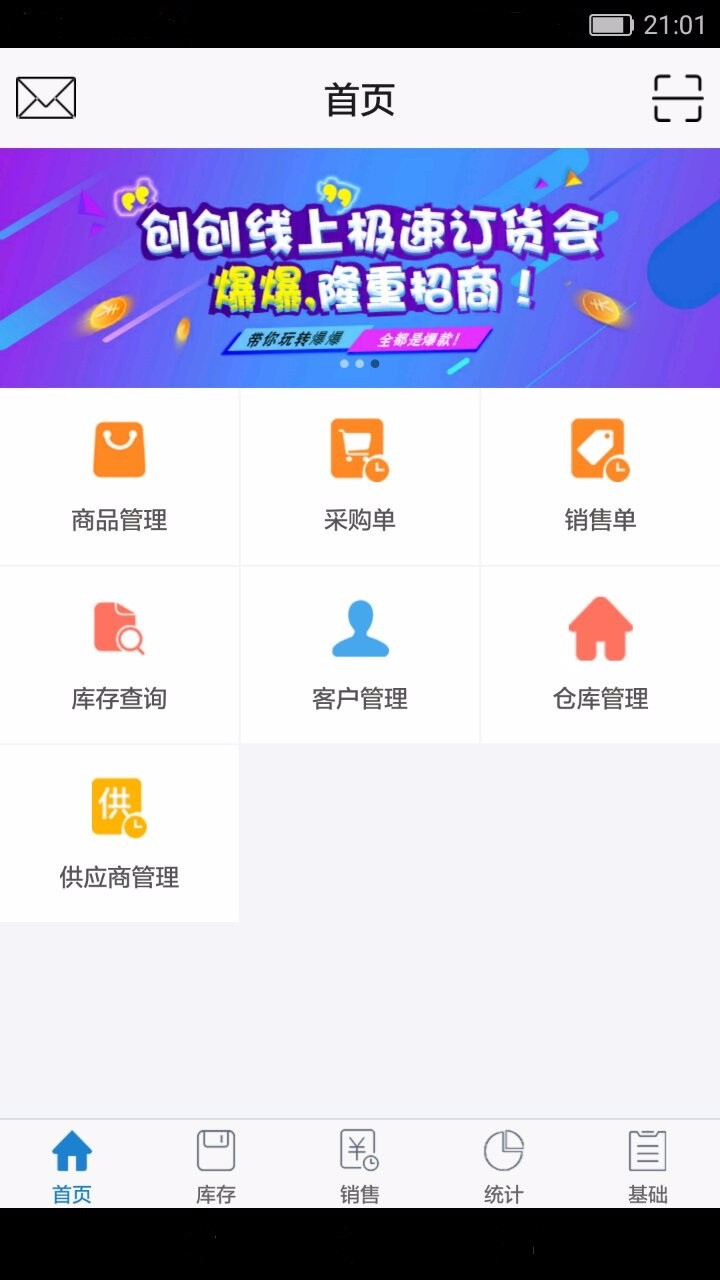Select the 首页 home tab
Screen dimensions: 720x1280
click(x=72, y=1165)
